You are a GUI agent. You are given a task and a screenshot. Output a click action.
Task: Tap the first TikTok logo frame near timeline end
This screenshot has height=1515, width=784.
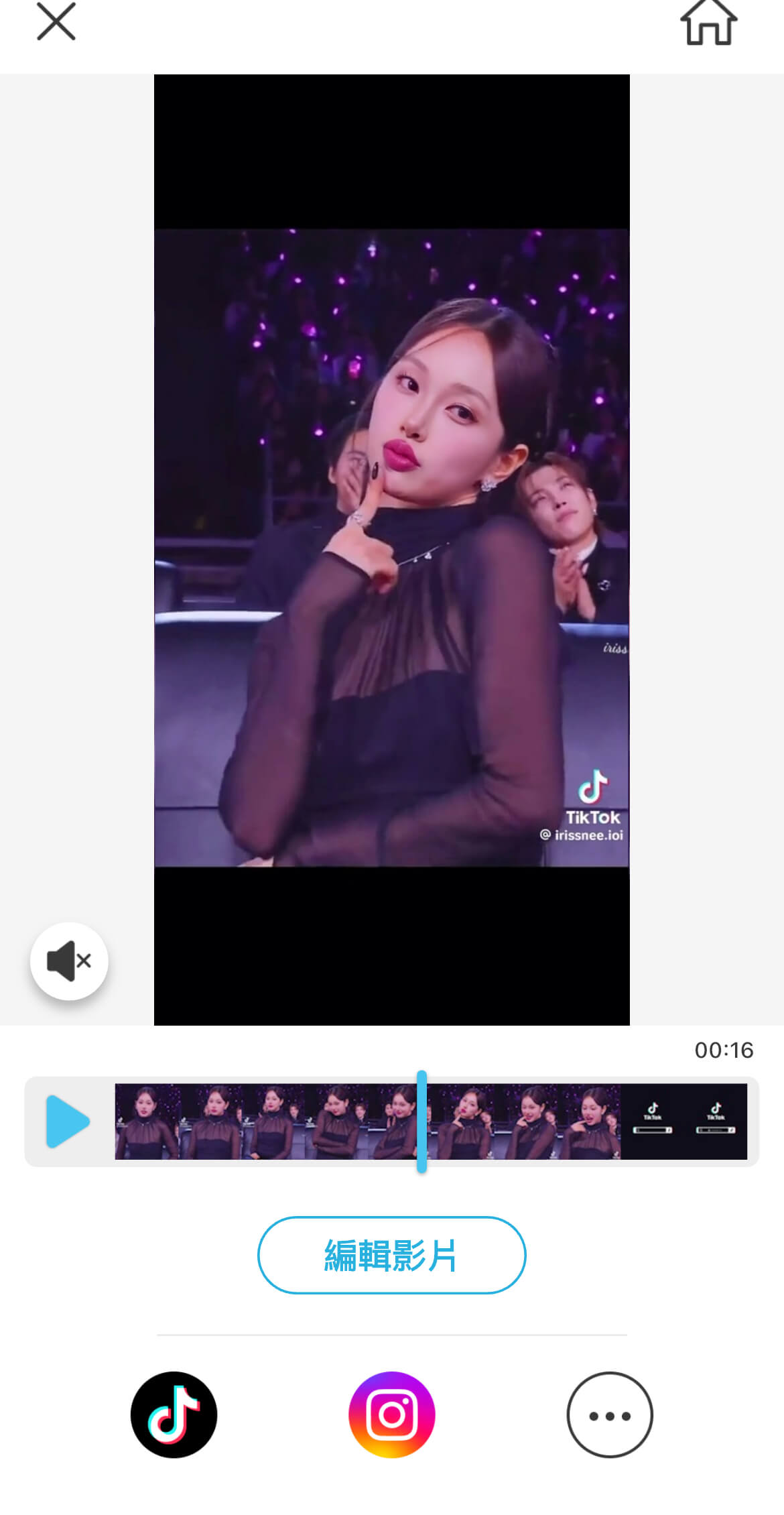[653, 1120]
